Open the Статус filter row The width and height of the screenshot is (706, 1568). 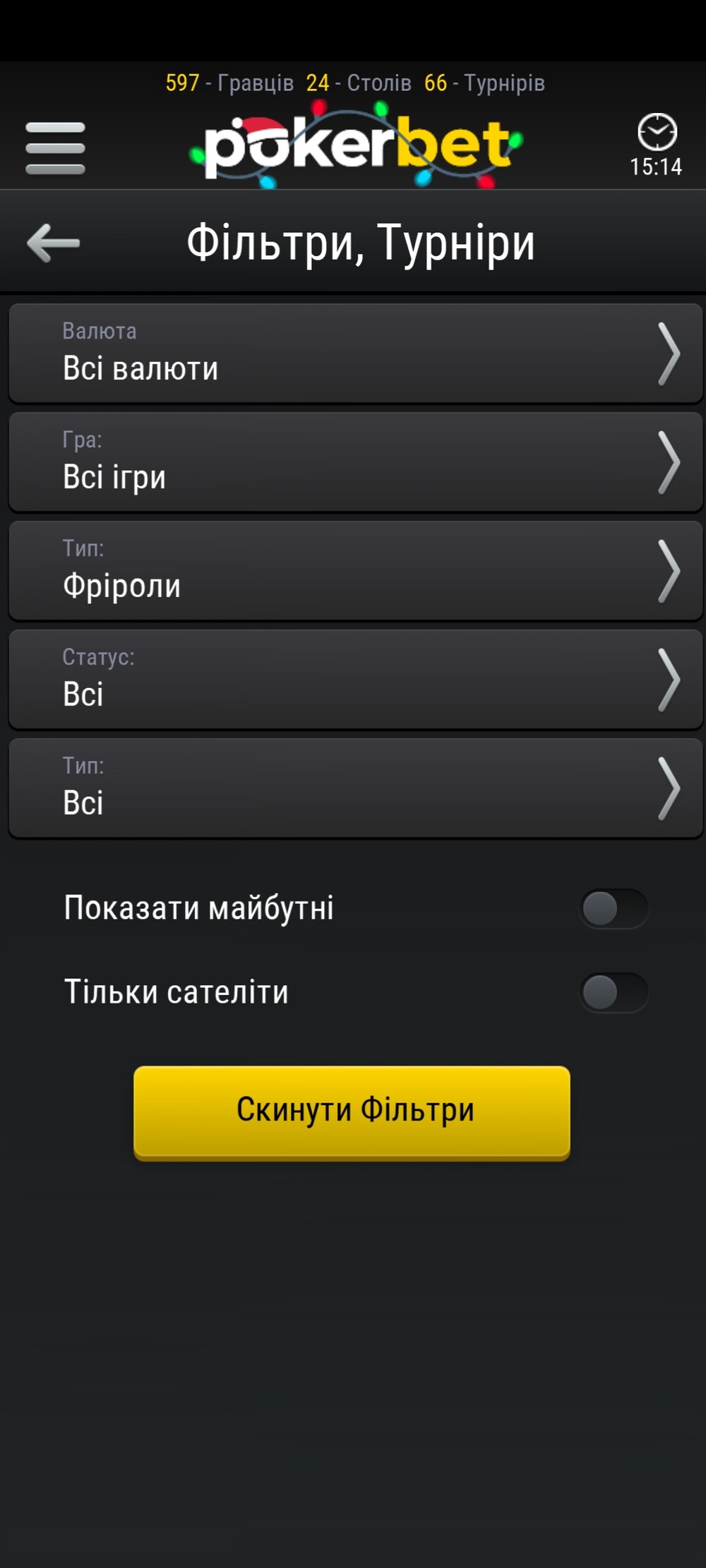(355, 679)
